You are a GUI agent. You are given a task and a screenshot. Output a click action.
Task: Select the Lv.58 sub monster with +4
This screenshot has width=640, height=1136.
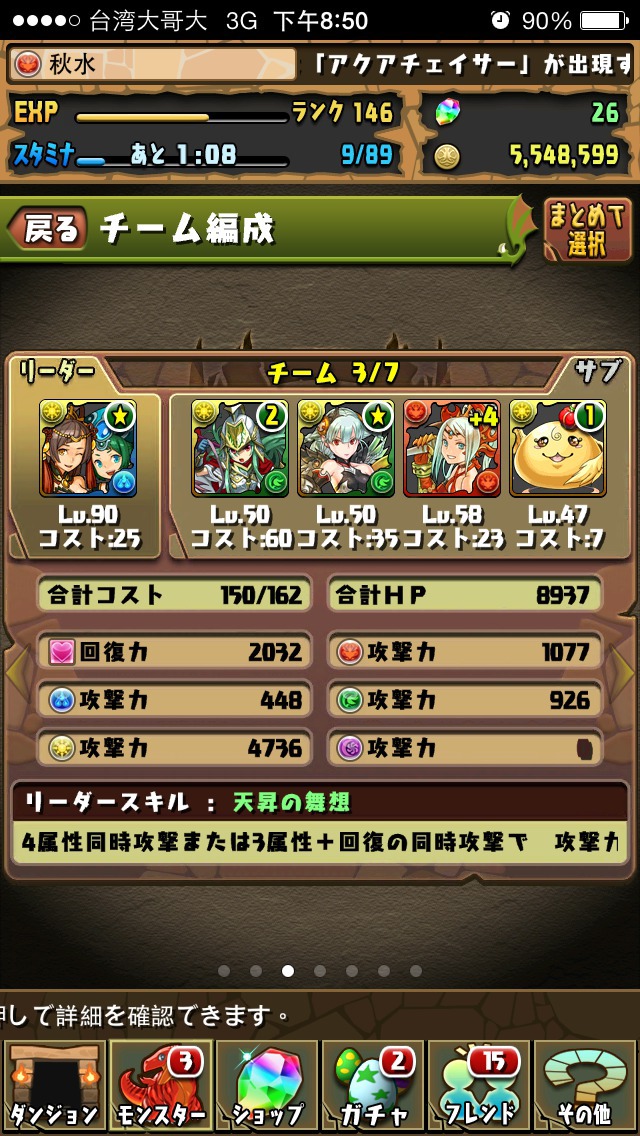[x=452, y=448]
